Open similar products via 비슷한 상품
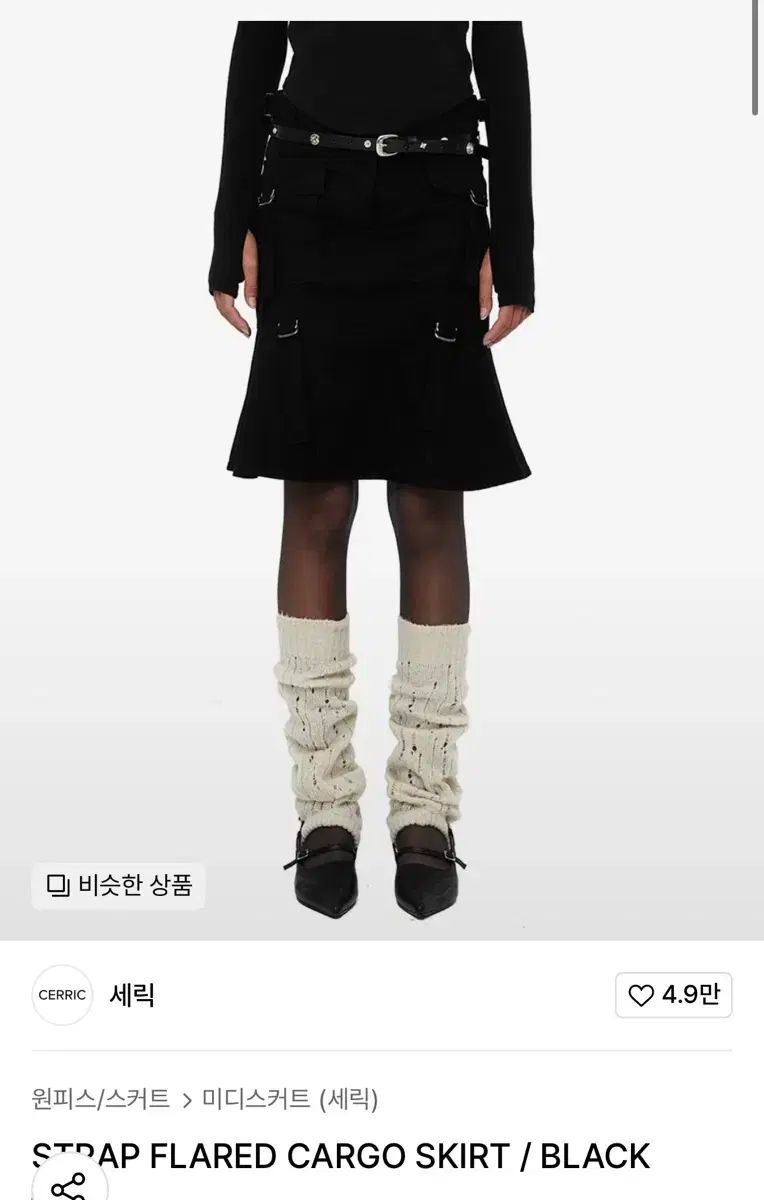764x1200 pixels. click(x=118, y=885)
